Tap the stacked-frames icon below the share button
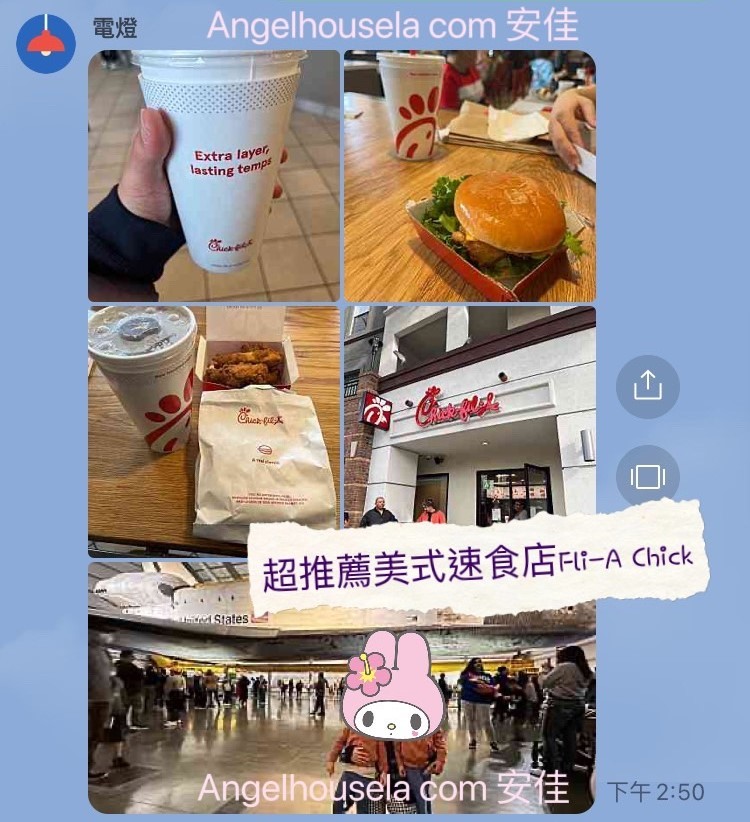The height and width of the screenshot is (822, 750). 648,477
